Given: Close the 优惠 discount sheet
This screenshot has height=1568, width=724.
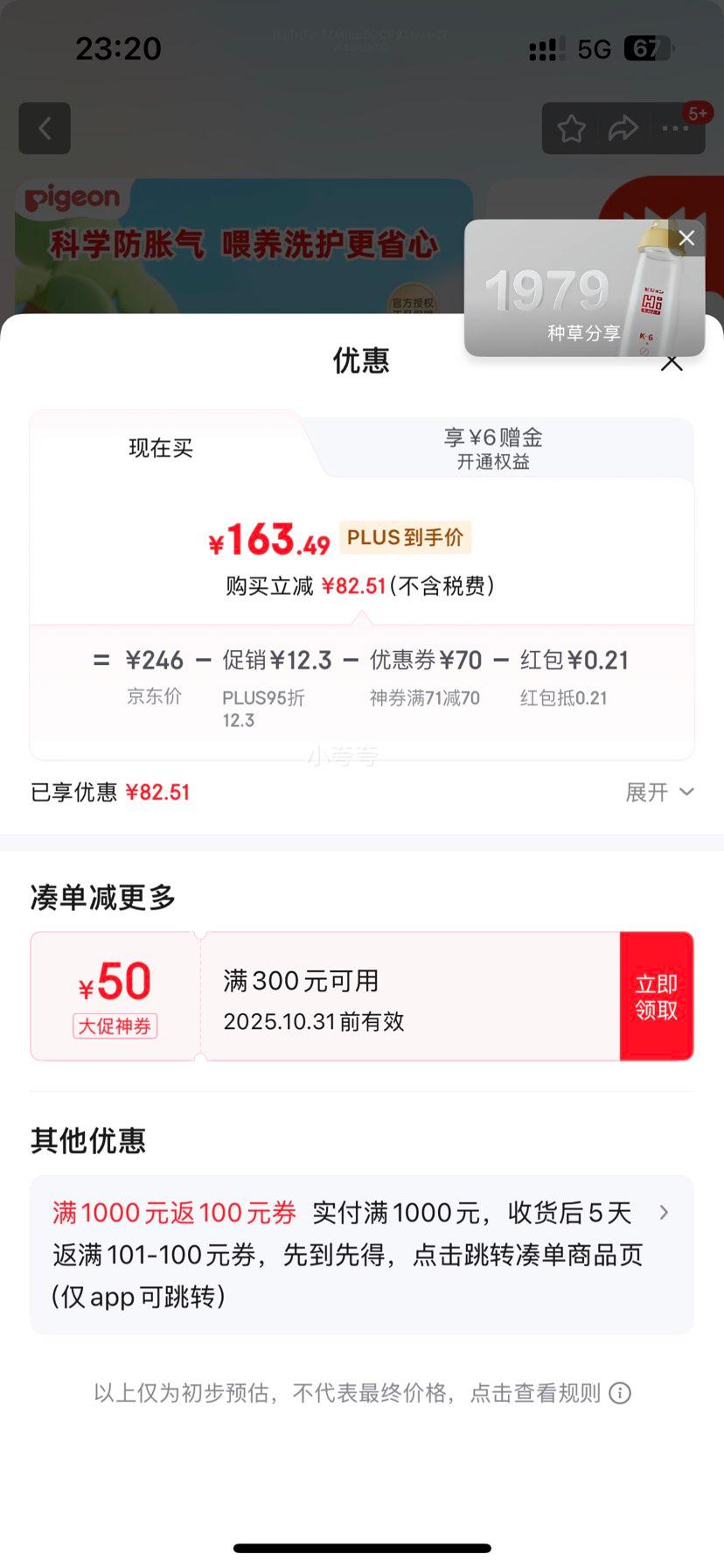Looking at the screenshot, I should click(672, 364).
